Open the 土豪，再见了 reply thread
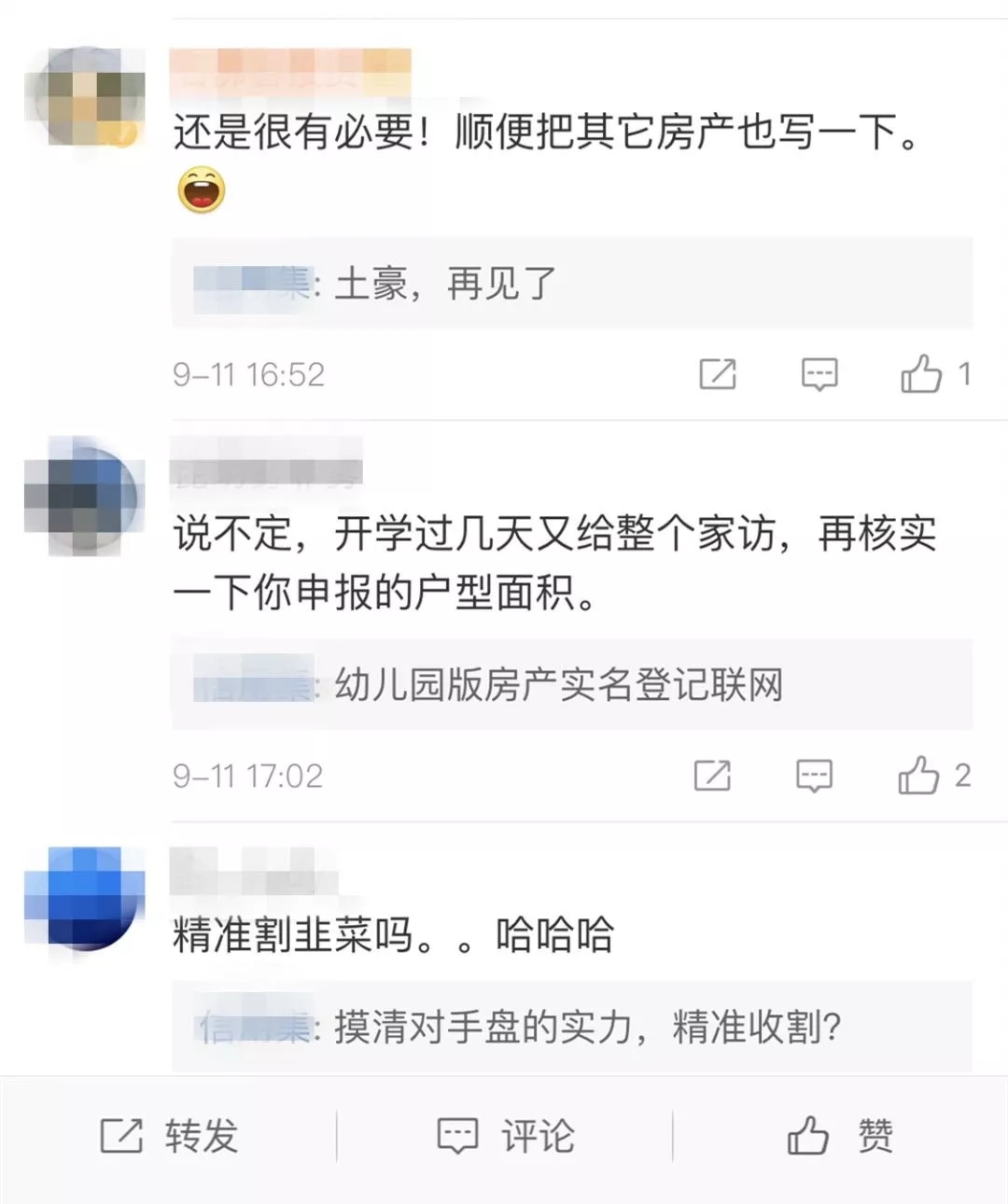The image size is (1008, 1204). (x=571, y=283)
